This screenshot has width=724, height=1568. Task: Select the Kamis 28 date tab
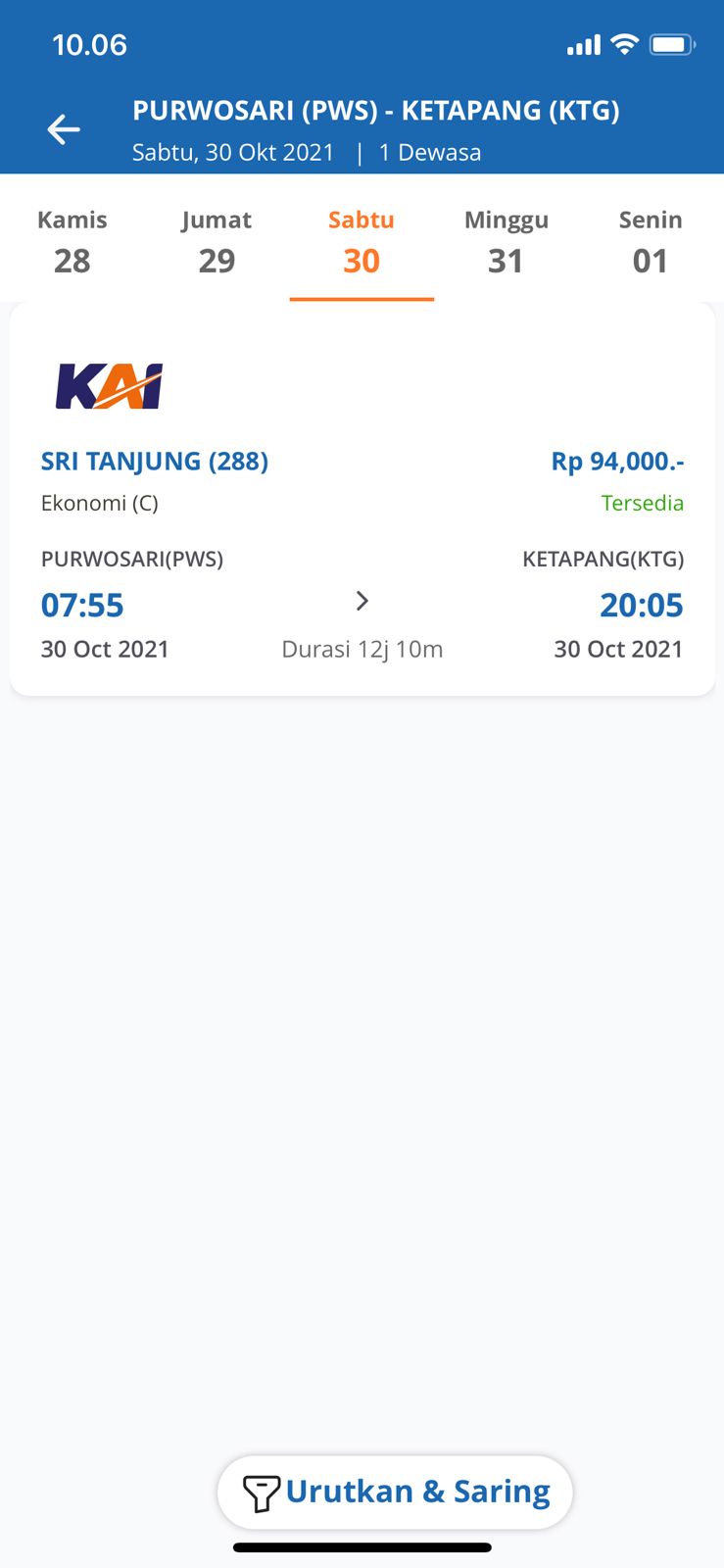click(x=72, y=241)
